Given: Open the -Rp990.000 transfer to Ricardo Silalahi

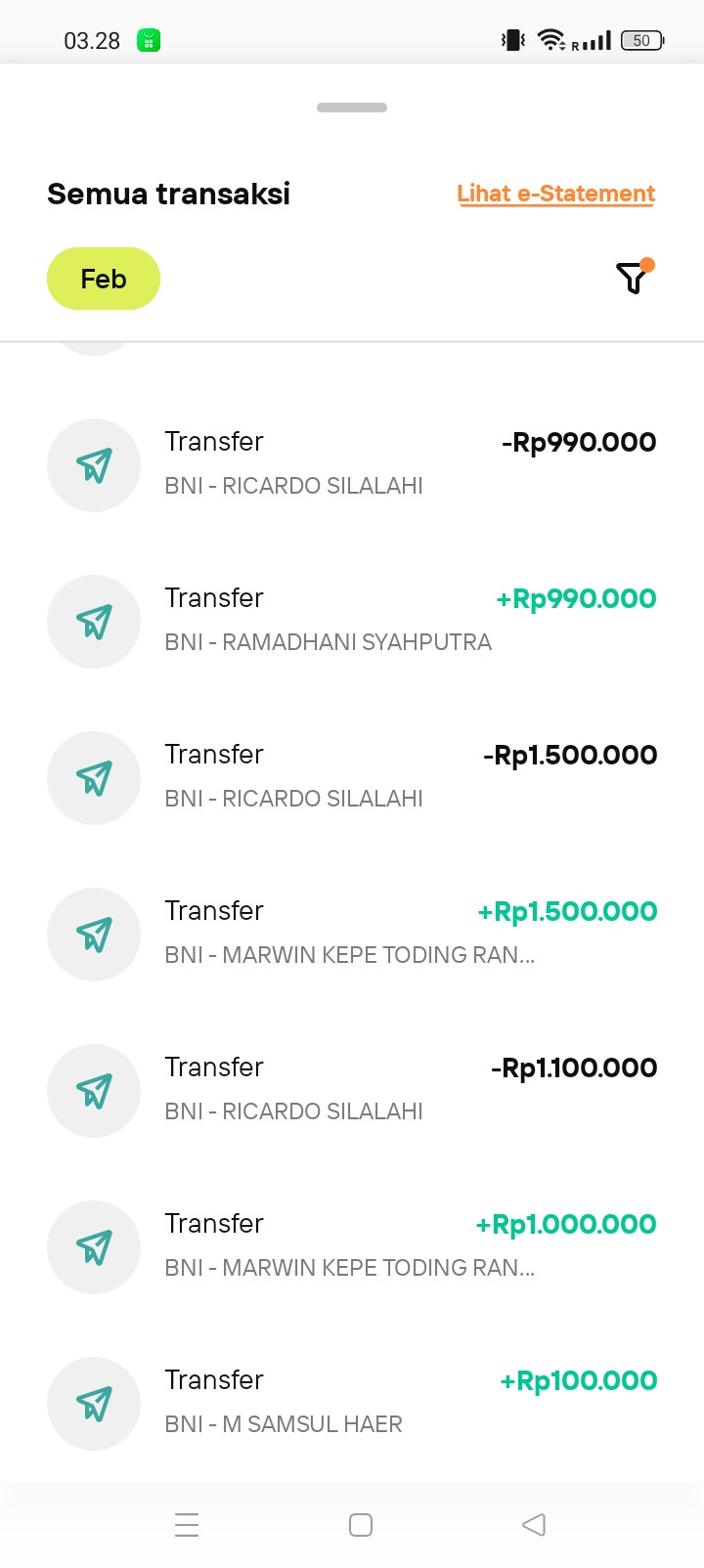Looking at the screenshot, I should [352, 464].
